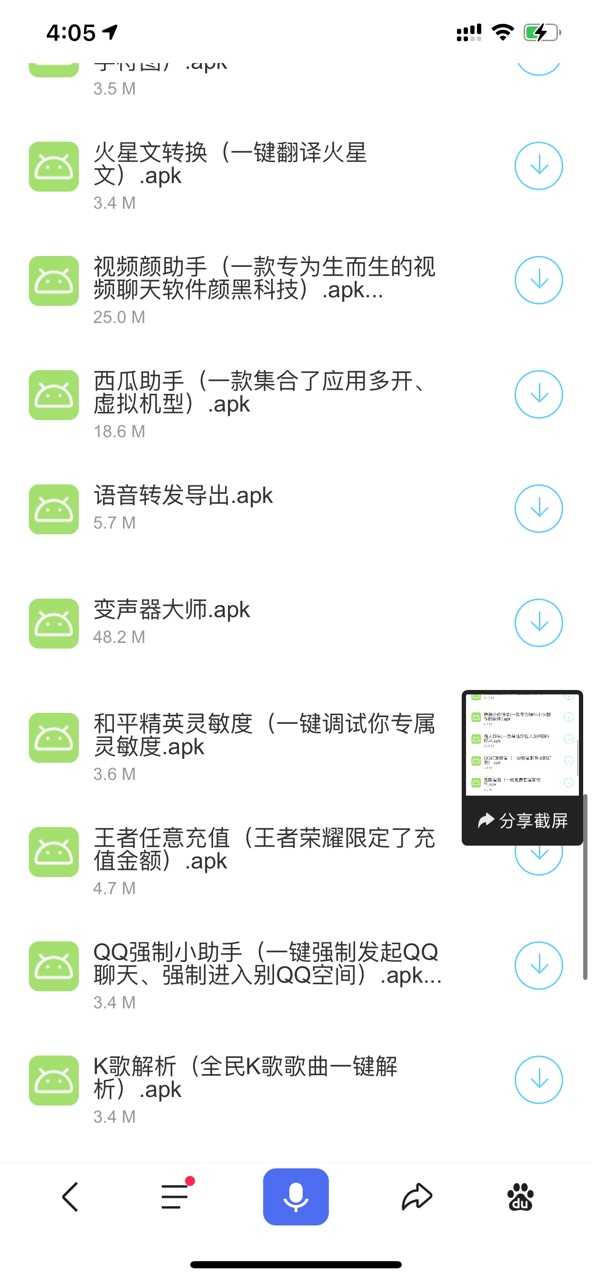The image size is (592, 1280).
Task: Share this page via arrow icon
Action: [x=416, y=1196]
